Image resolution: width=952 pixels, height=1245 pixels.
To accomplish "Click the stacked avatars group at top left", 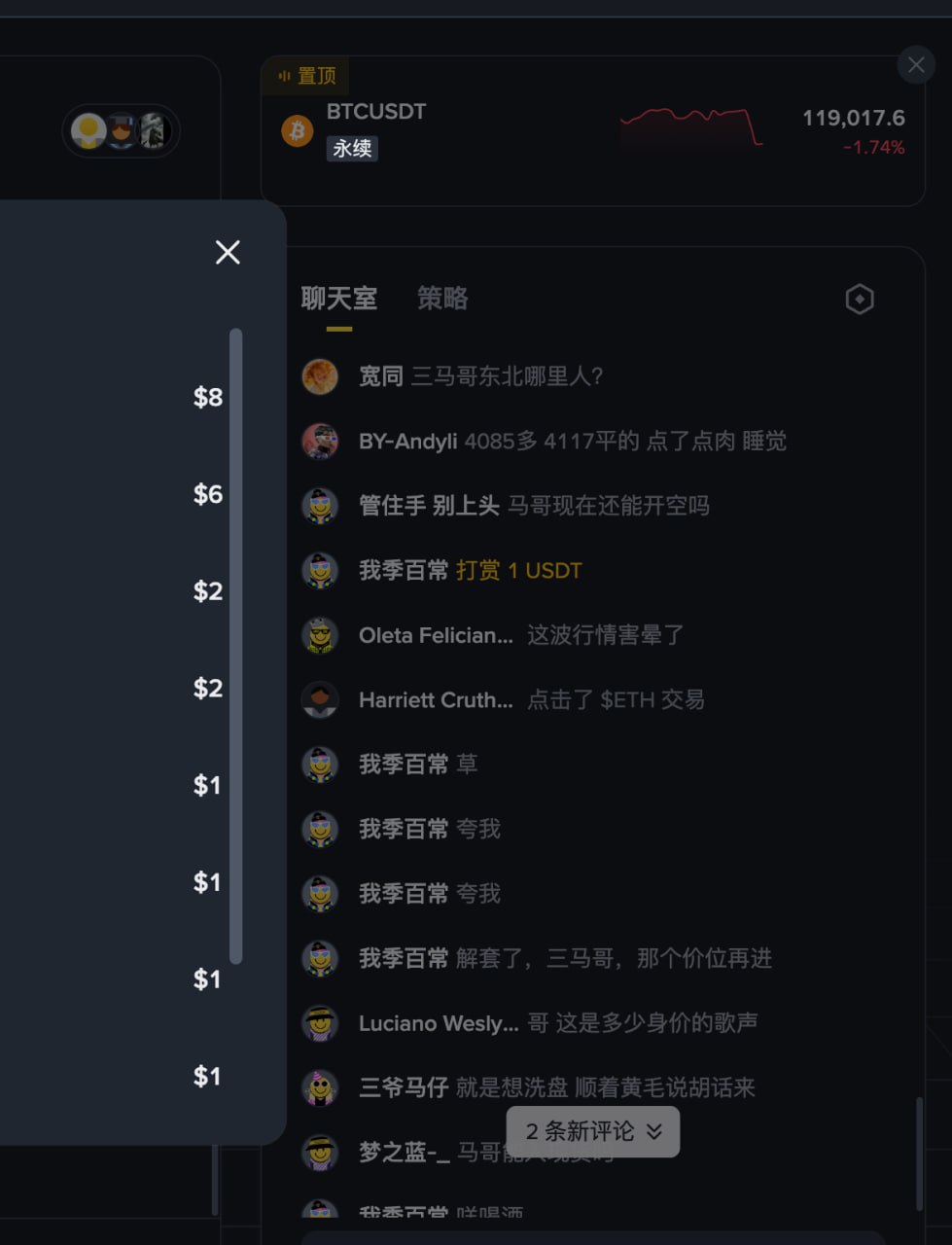I will click(120, 129).
